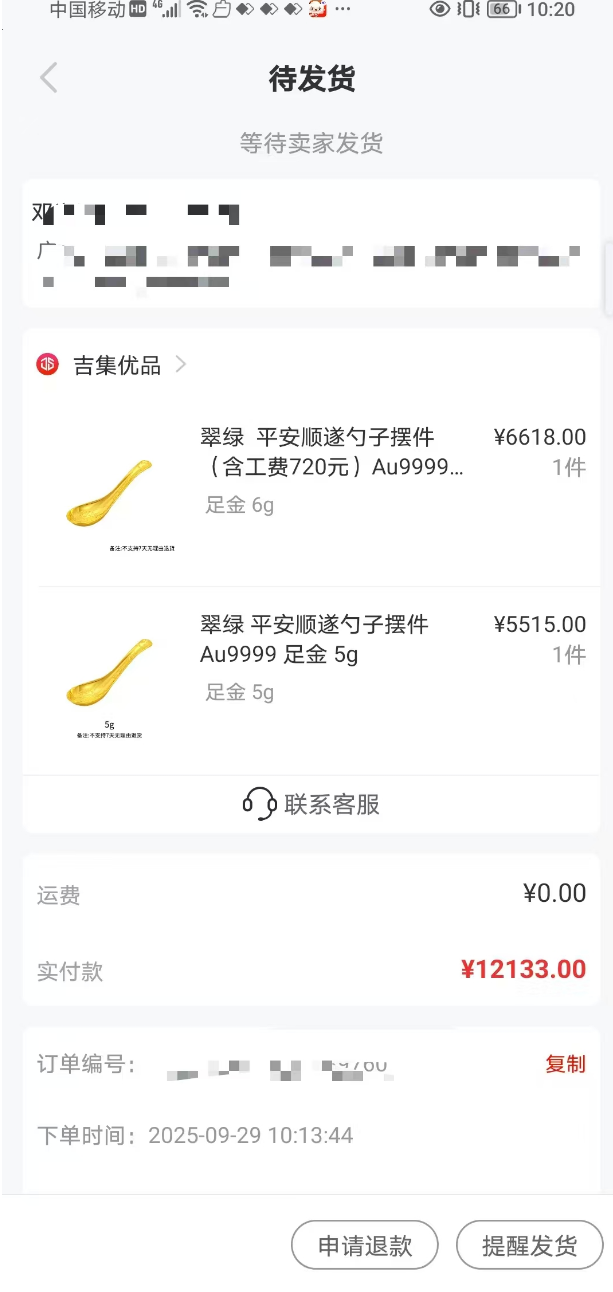
Task: Remind the seller with 提醒发货
Action: pyautogui.click(x=529, y=1246)
